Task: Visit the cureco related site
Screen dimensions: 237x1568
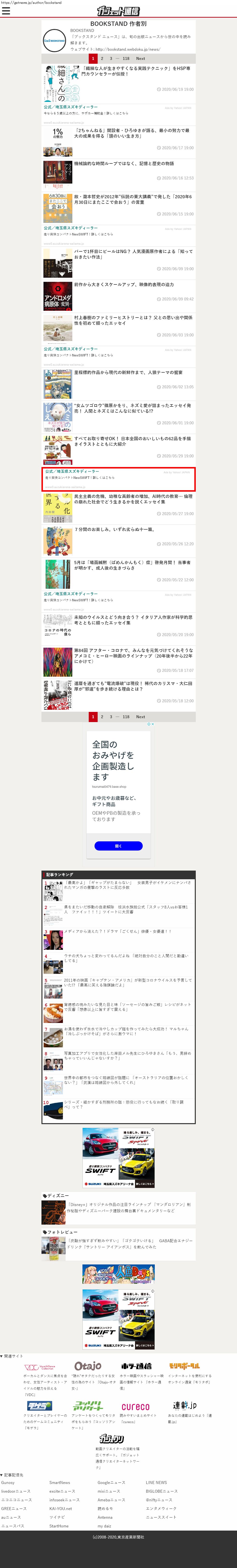Action: 135,1407
